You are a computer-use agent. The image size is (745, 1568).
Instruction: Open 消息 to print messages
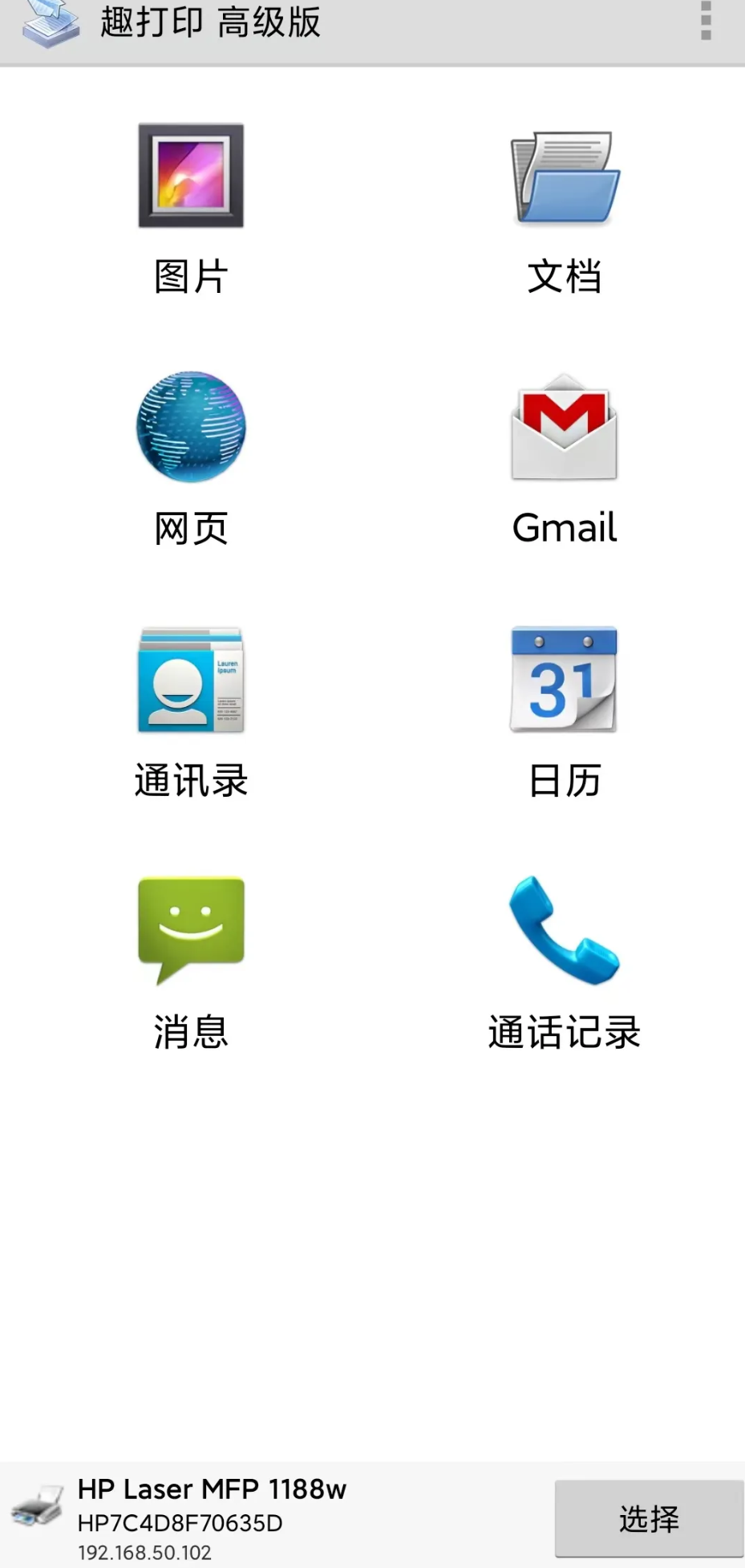point(191,964)
